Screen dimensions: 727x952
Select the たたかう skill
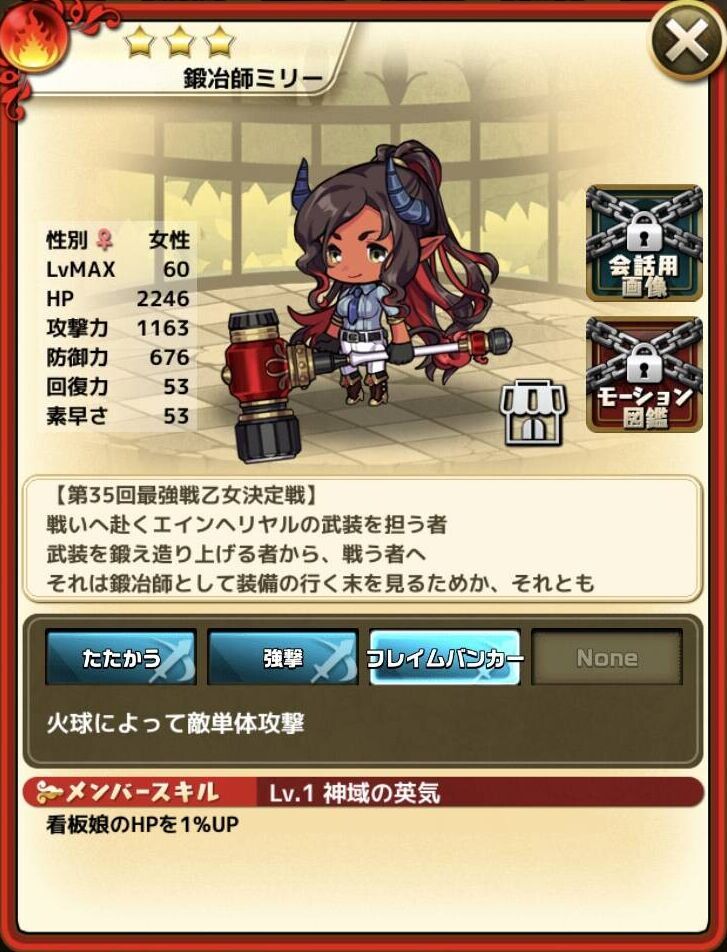tap(120, 658)
